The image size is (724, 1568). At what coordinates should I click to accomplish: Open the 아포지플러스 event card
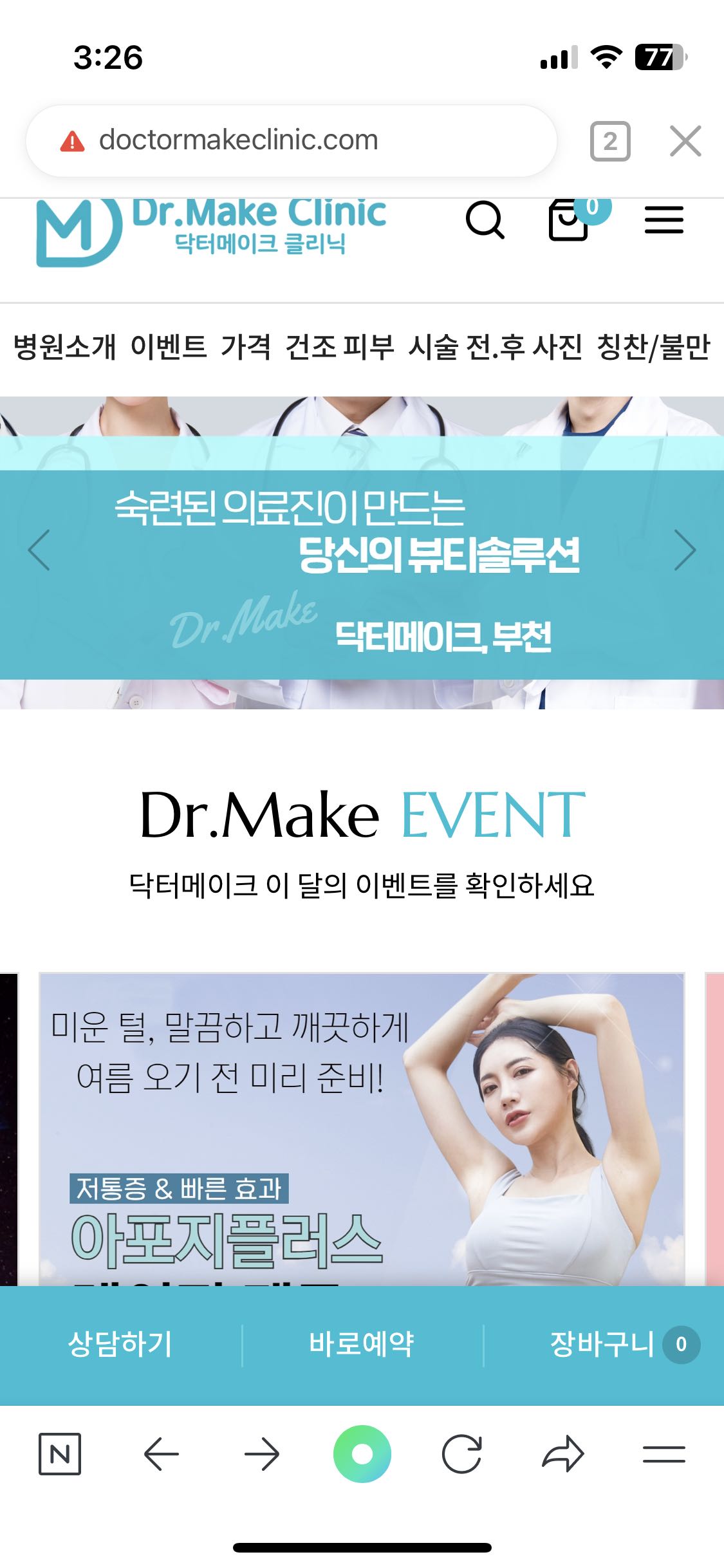coord(362,1128)
